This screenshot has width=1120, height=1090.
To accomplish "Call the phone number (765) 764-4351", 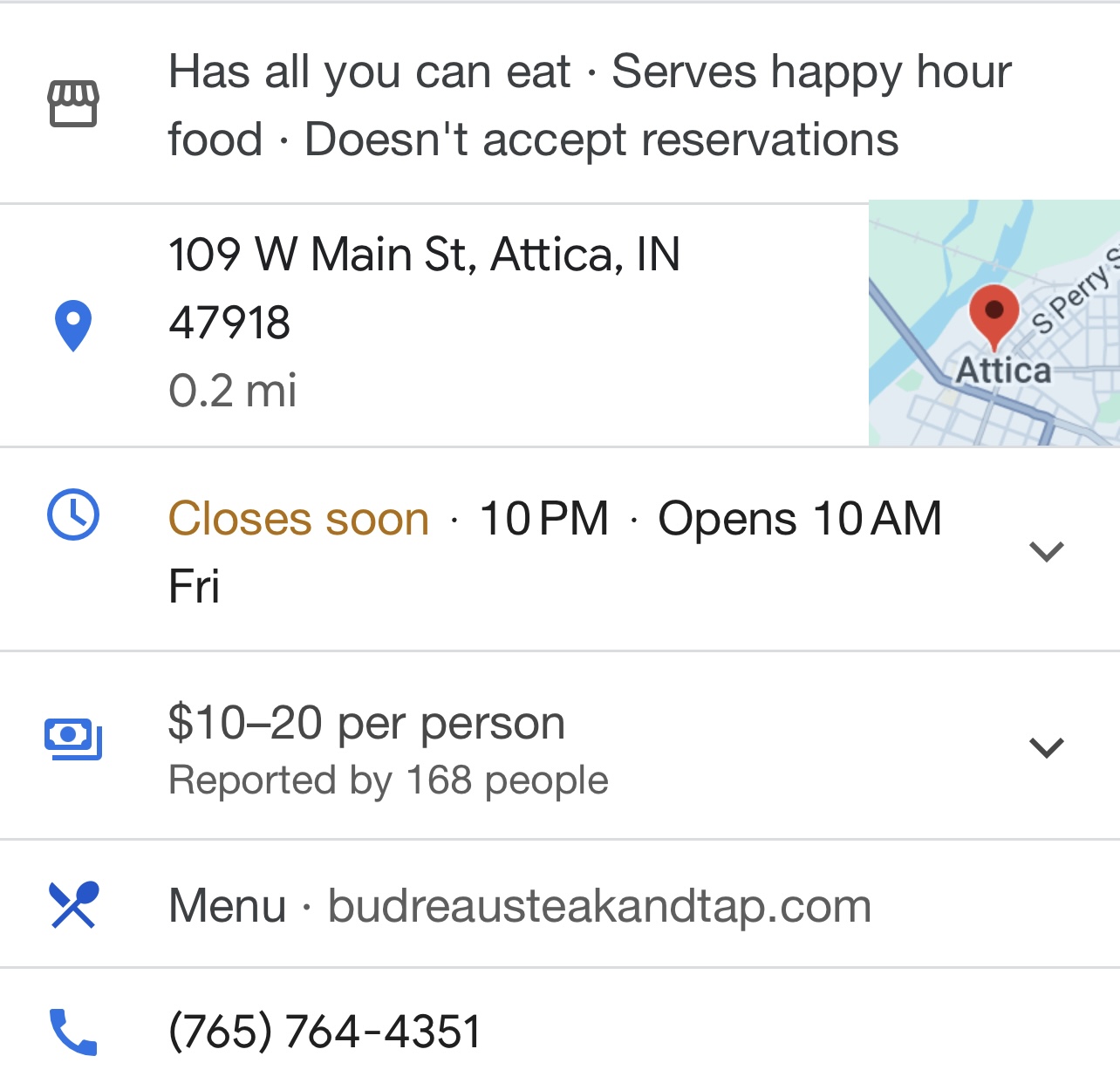I will [x=324, y=1032].
